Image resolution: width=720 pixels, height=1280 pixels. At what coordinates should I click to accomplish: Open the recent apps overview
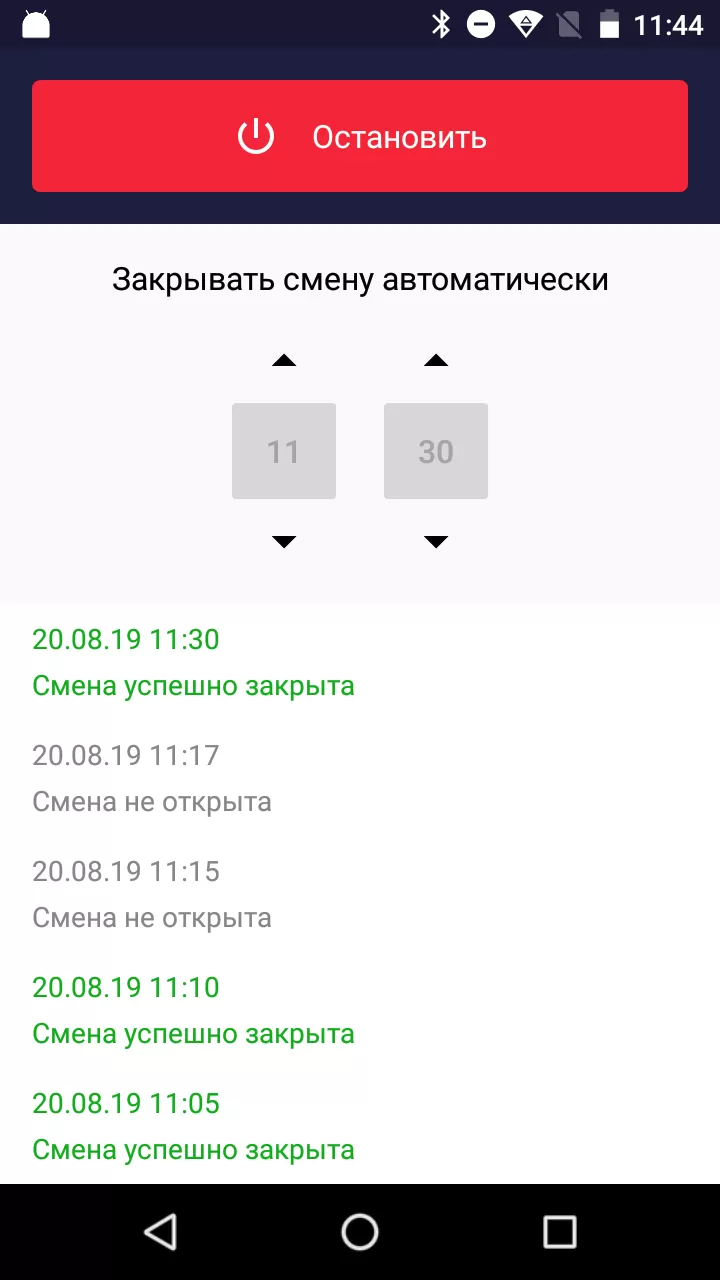point(559,1232)
